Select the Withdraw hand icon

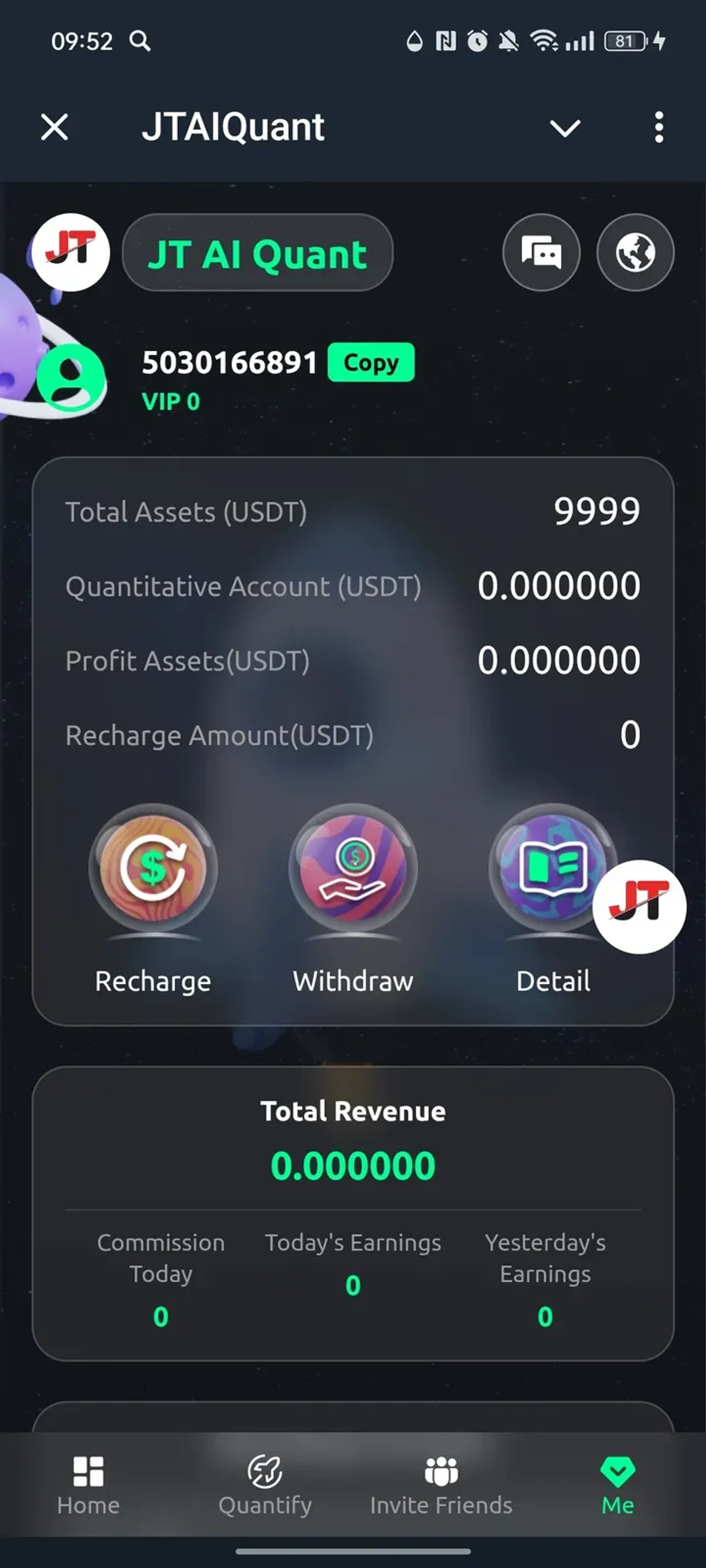pos(353,870)
